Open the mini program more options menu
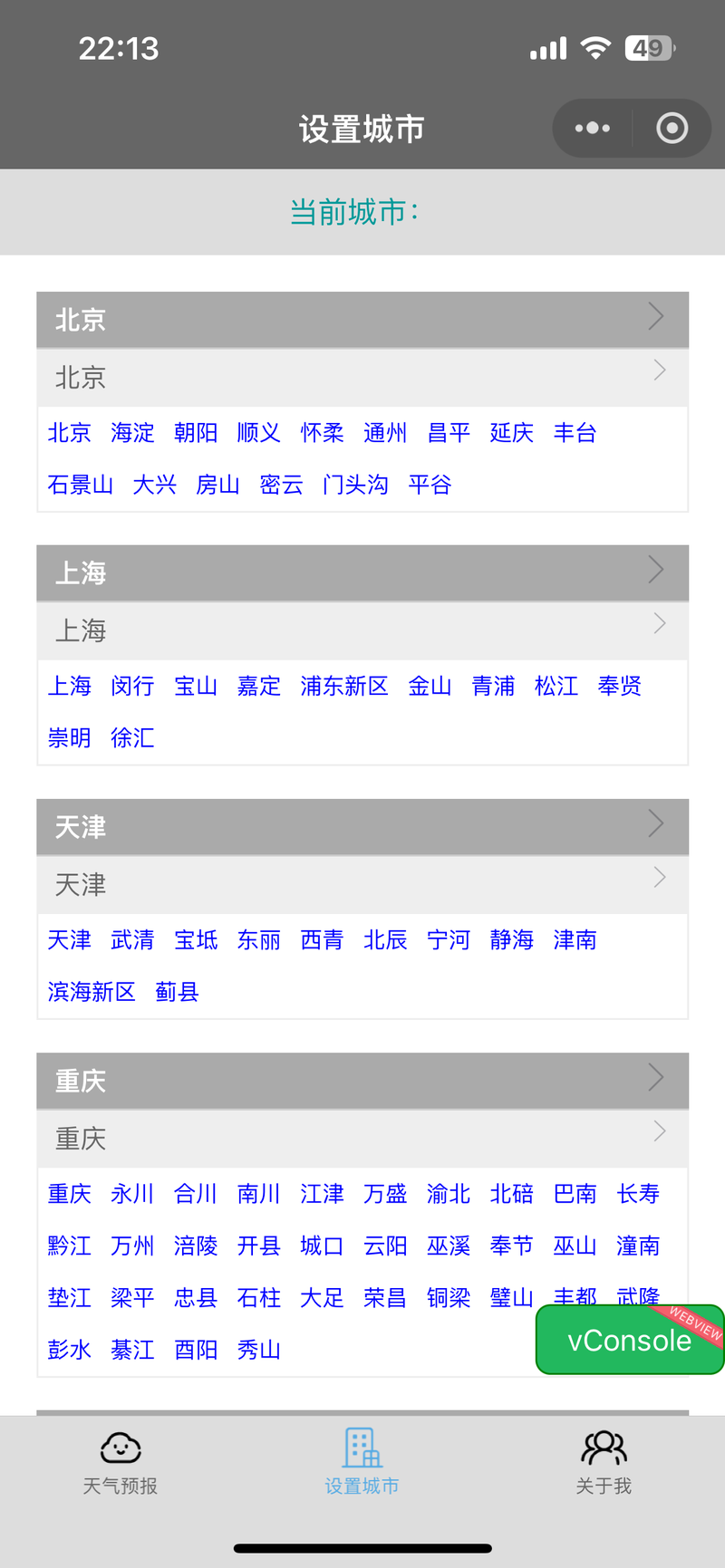725x1568 pixels. click(593, 128)
